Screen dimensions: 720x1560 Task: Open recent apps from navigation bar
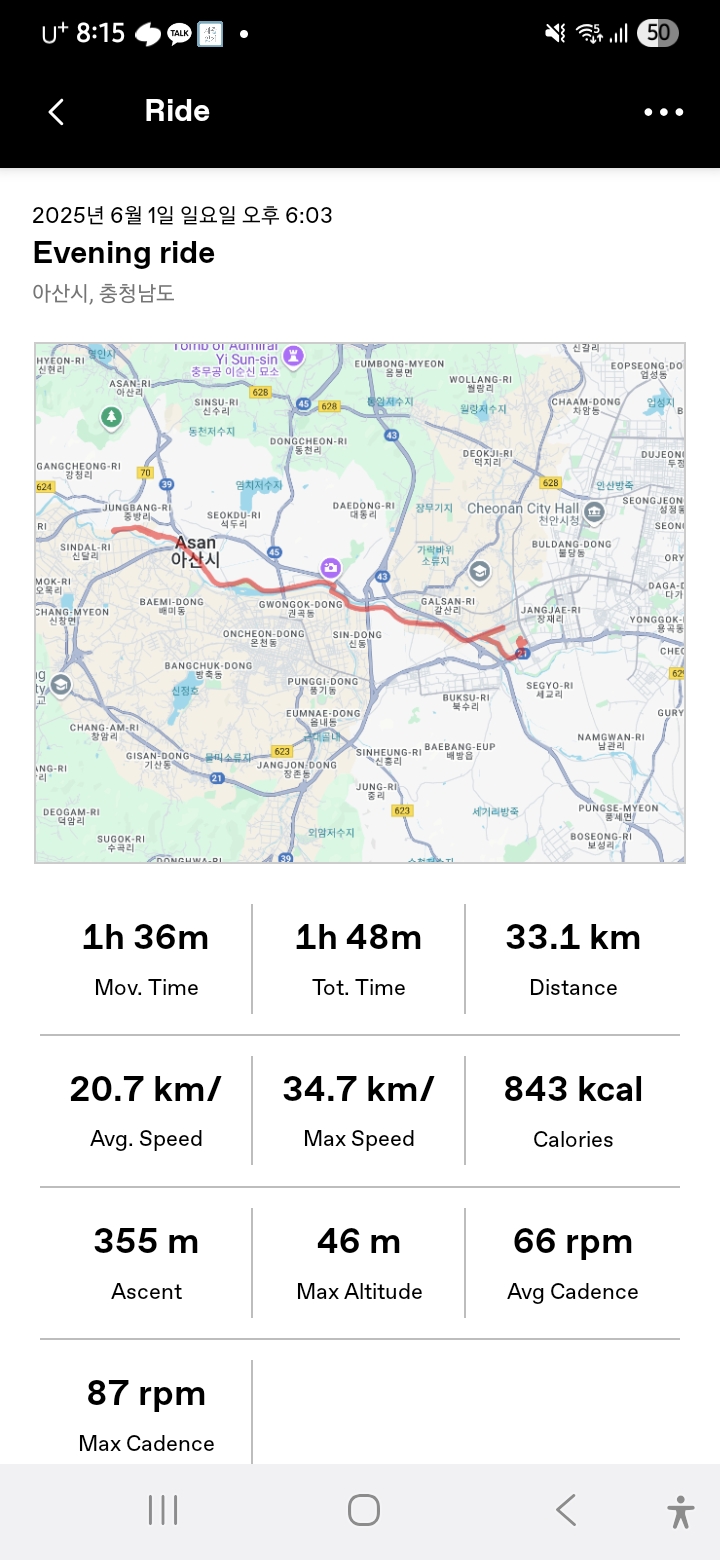(x=163, y=1510)
